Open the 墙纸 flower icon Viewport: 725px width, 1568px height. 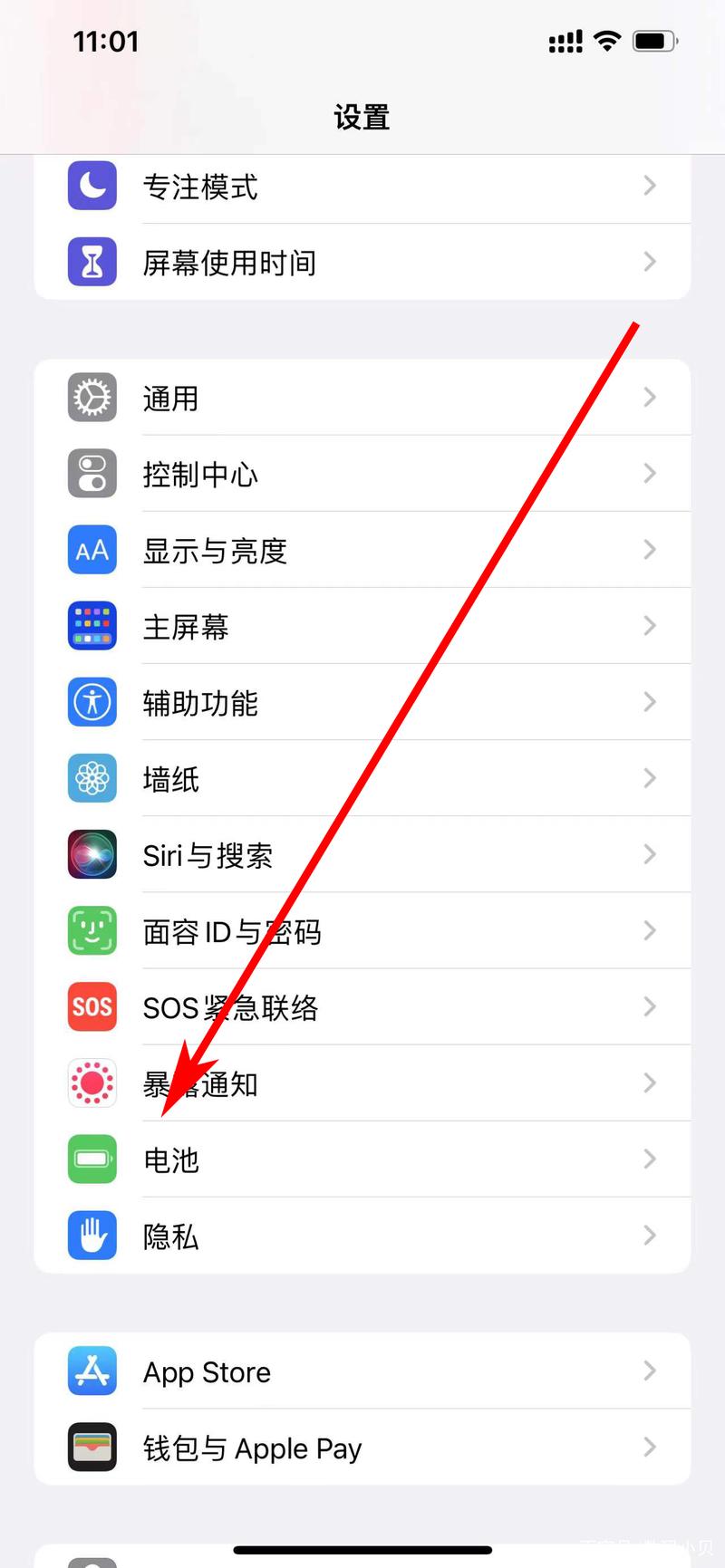(x=92, y=778)
